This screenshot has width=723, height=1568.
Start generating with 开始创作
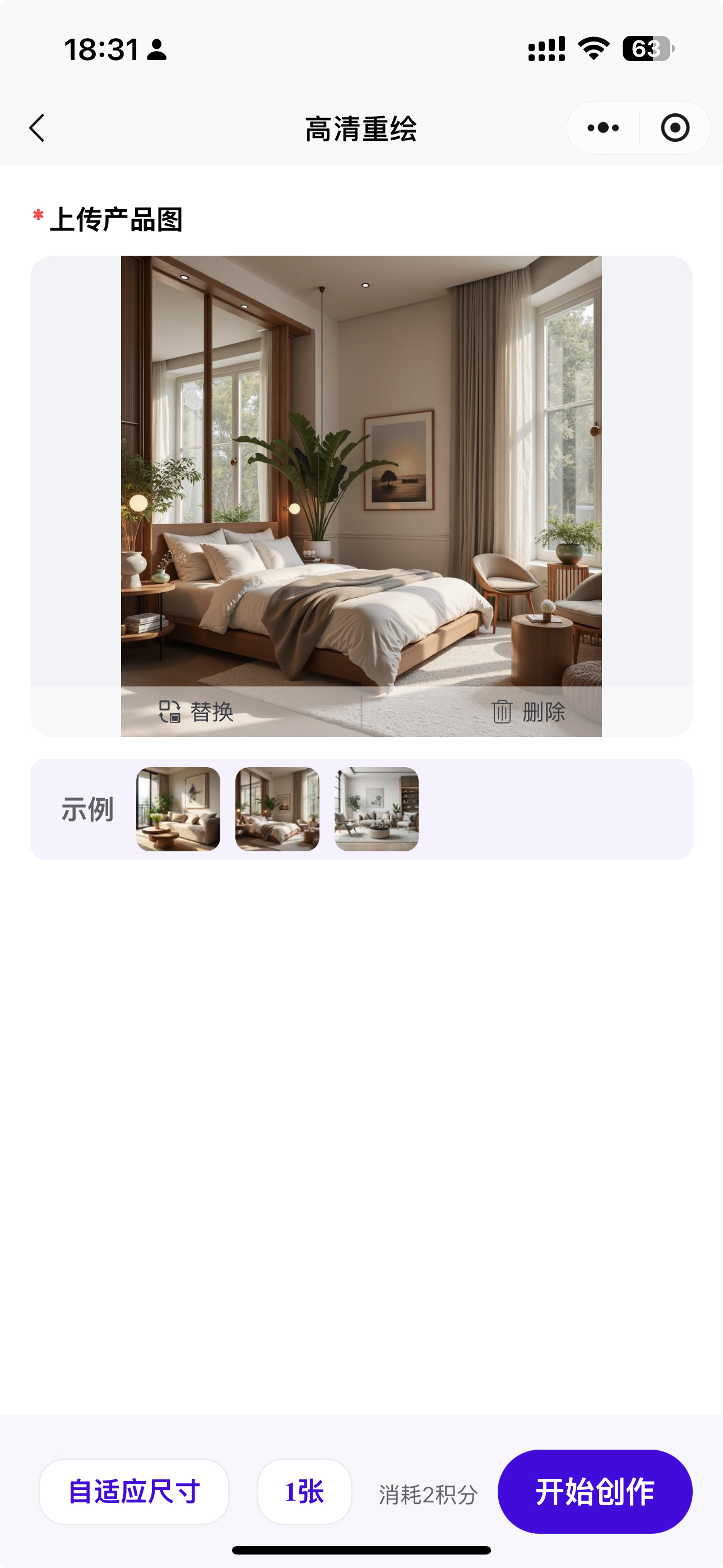click(x=595, y=1491)
